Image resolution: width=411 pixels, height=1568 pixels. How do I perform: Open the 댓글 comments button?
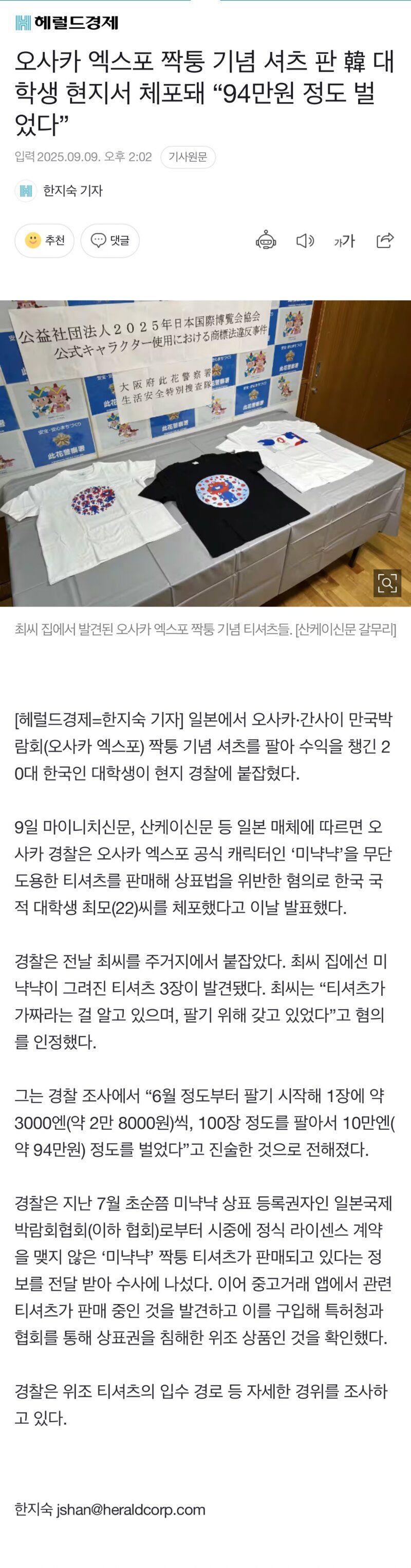(x=110, y=240)
